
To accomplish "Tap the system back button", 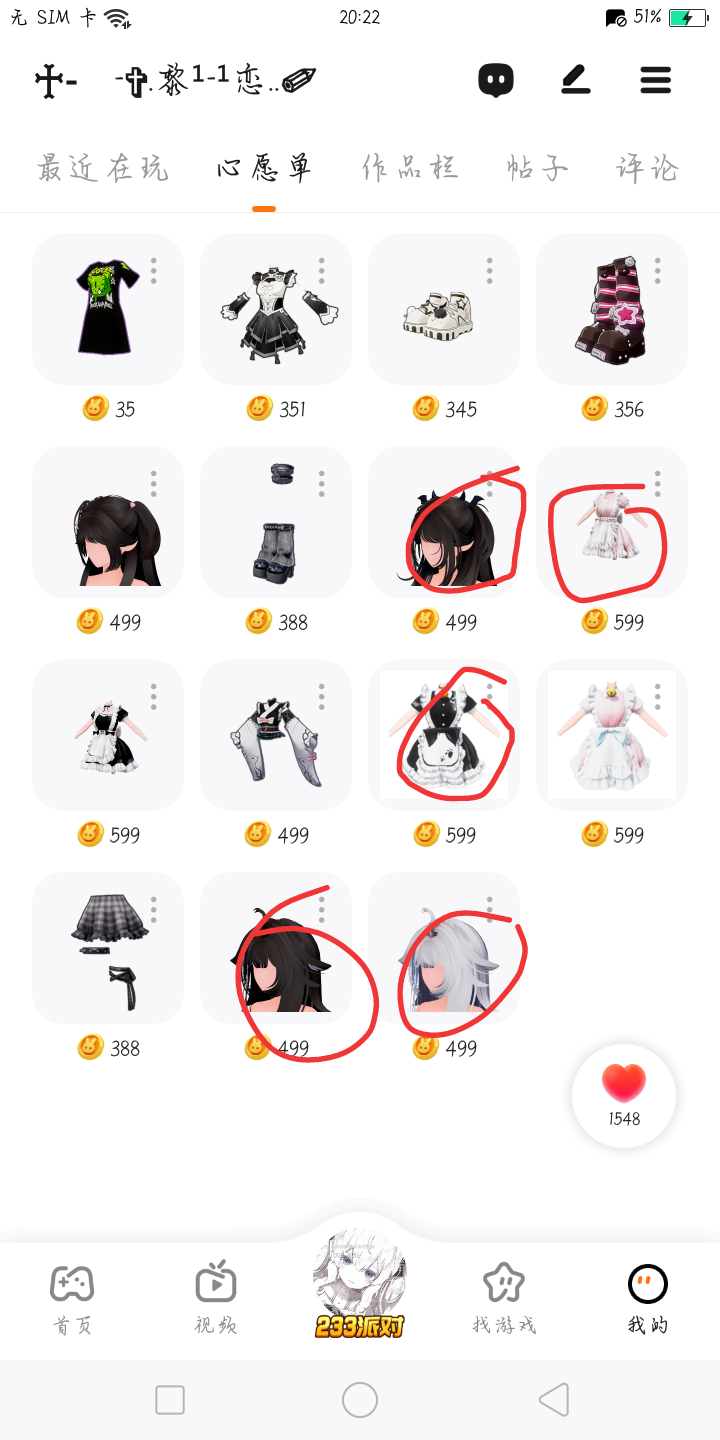I will point(553,1399).
